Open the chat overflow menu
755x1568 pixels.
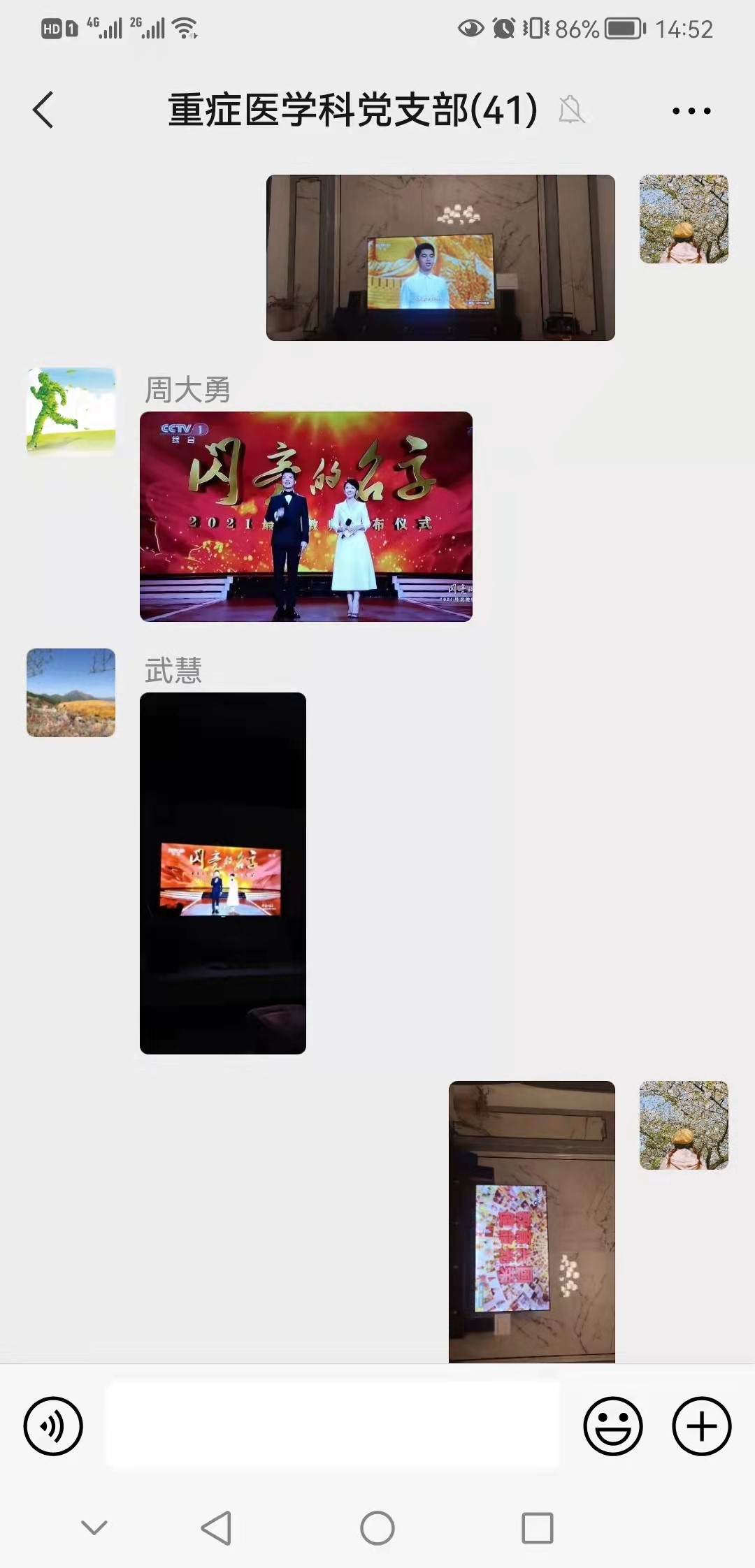click(x=691, y=110)
